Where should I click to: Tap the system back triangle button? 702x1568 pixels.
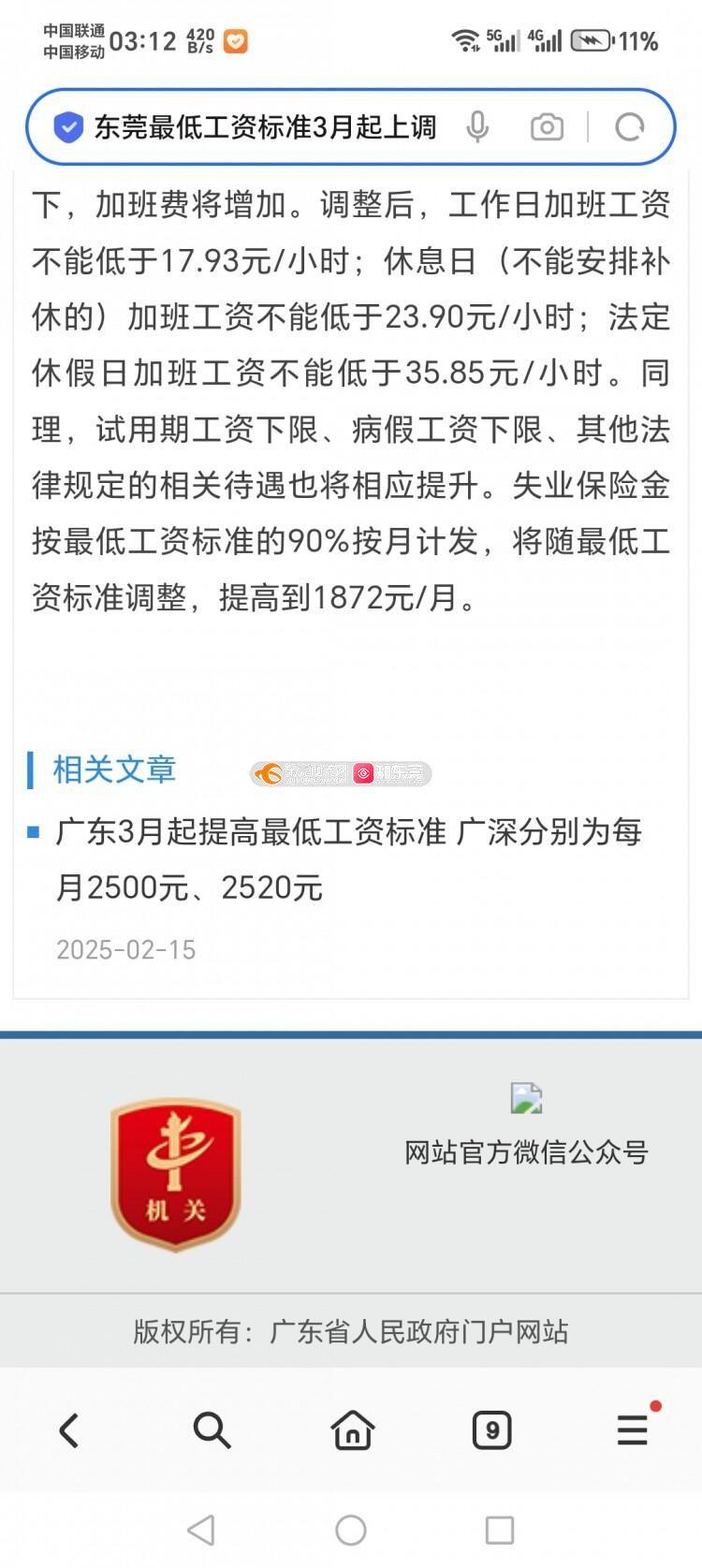coord(201,1531)
